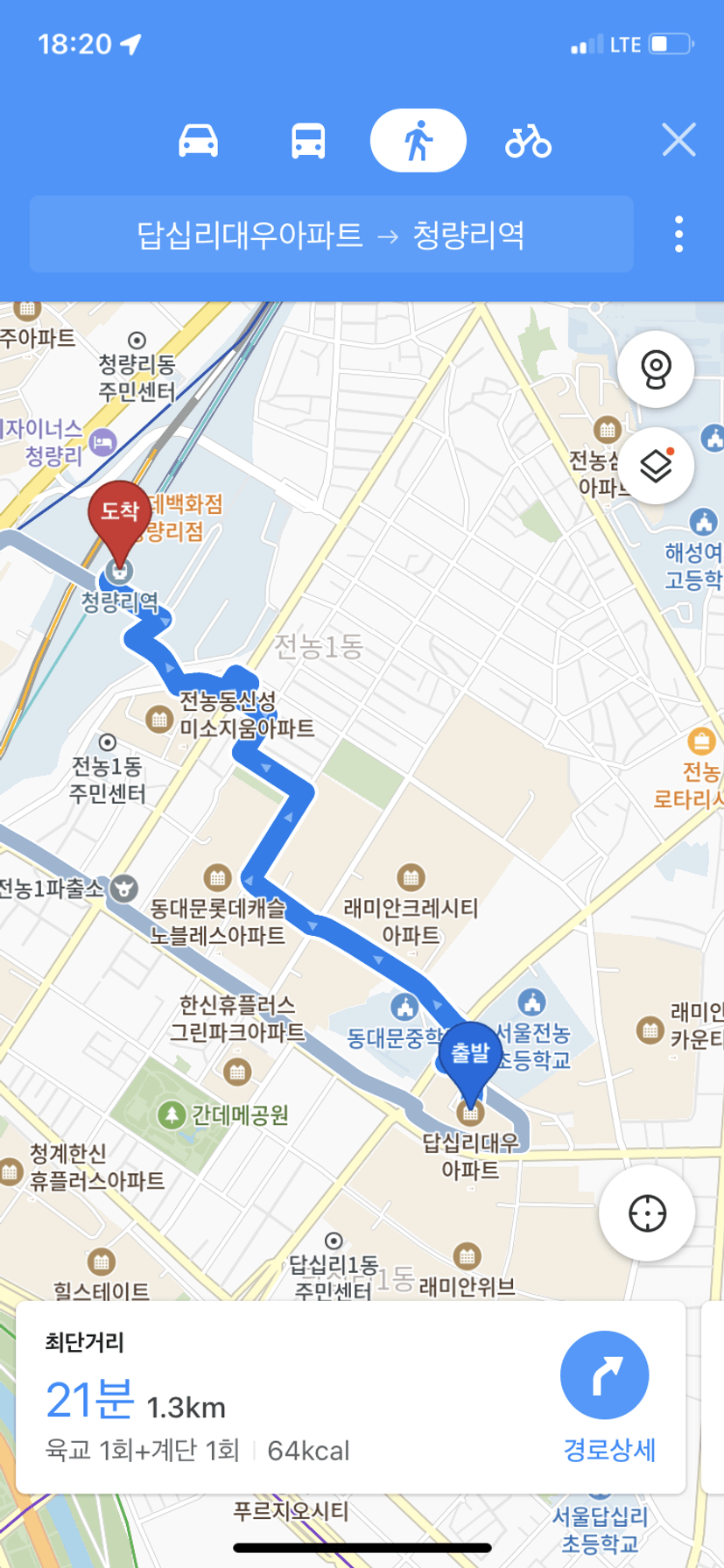Open the road view camera button
The image size is (724, 1568).
coord(656,369)
